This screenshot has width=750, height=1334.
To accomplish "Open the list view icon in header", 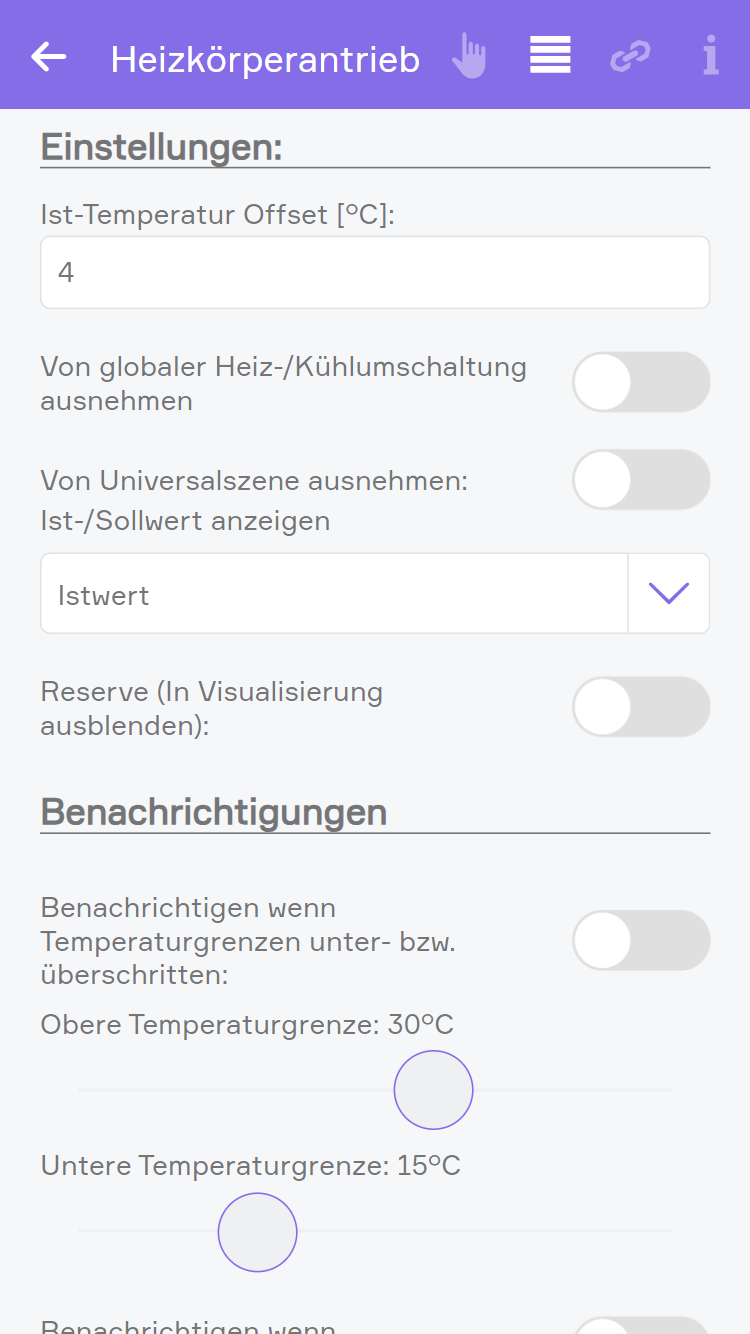I will (x=550, y=55).
